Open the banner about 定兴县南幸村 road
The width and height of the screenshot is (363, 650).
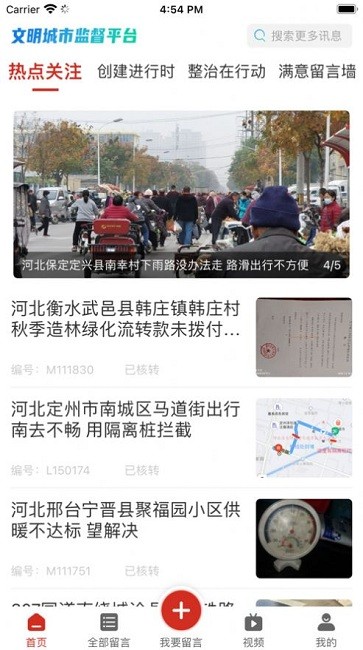pos(181,194)
